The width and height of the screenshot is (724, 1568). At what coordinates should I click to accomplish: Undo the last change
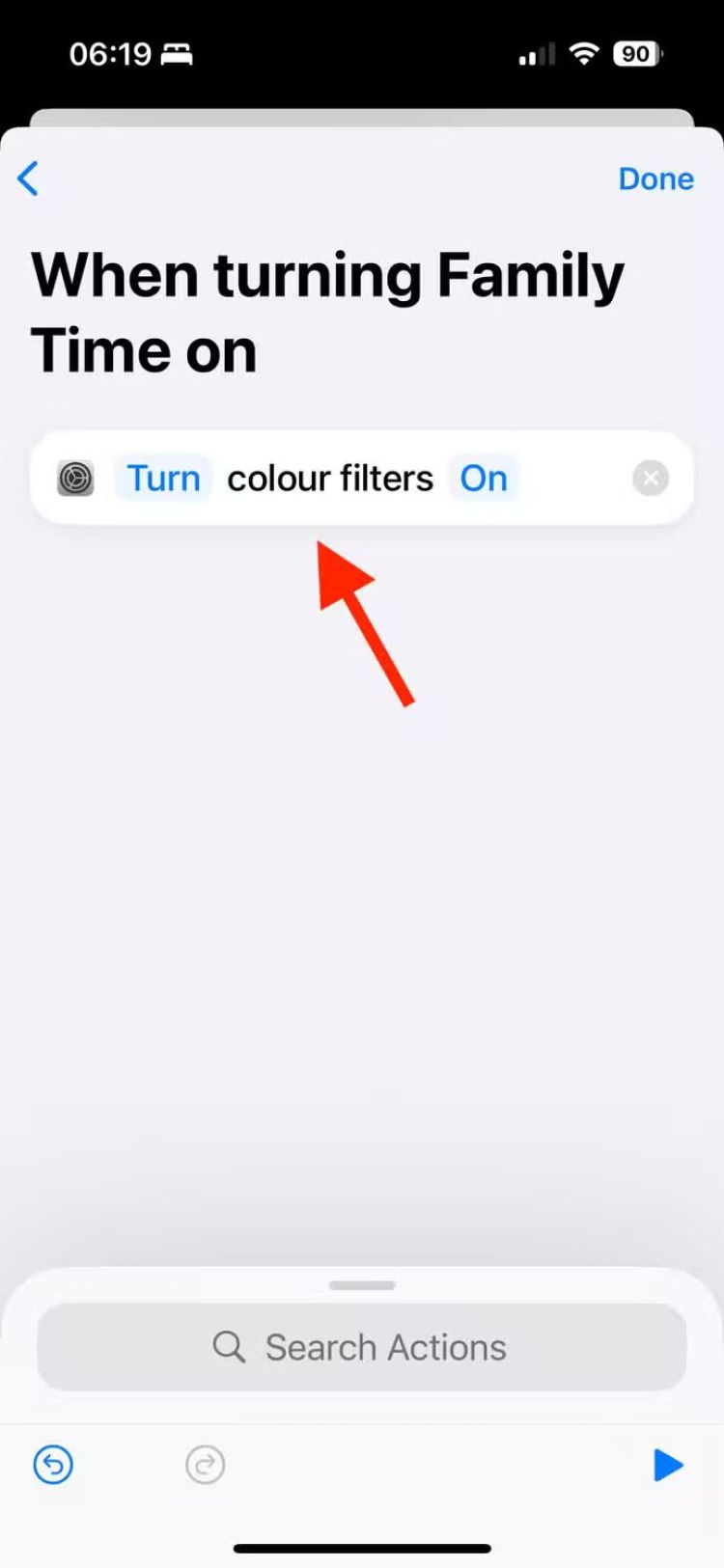click(53, 1465)
